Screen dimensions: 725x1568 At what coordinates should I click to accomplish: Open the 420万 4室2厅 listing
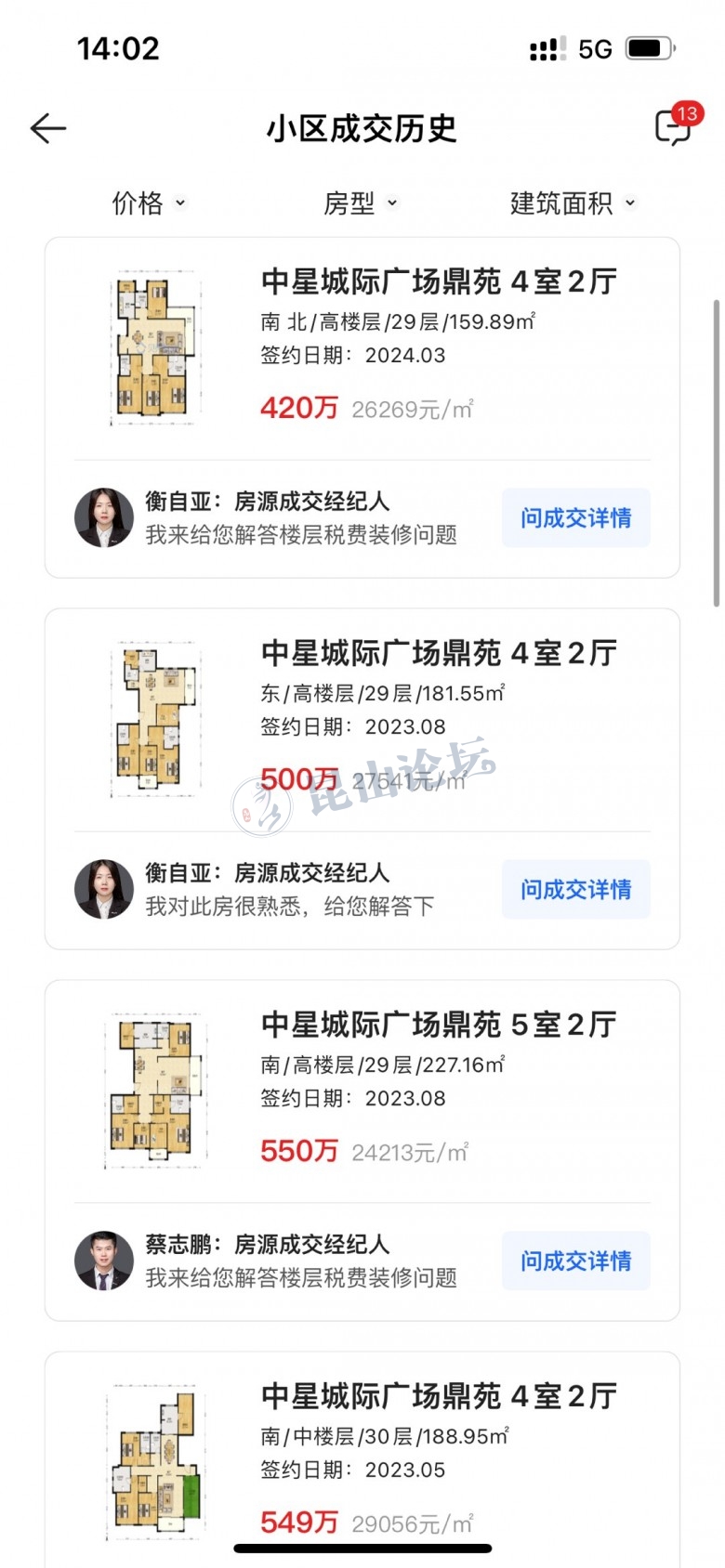point(437,344)
